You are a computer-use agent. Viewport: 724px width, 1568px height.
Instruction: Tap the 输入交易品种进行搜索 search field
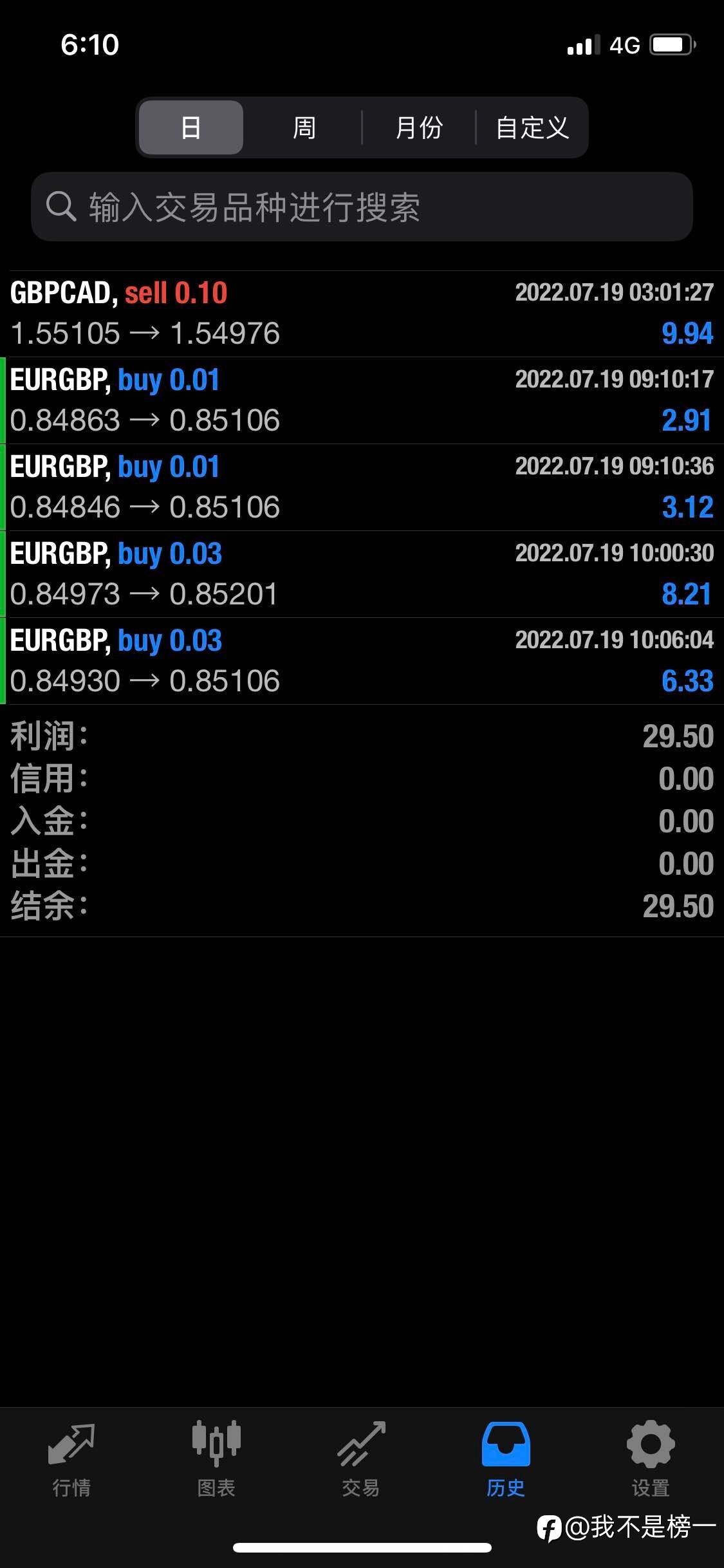point(362,207)
